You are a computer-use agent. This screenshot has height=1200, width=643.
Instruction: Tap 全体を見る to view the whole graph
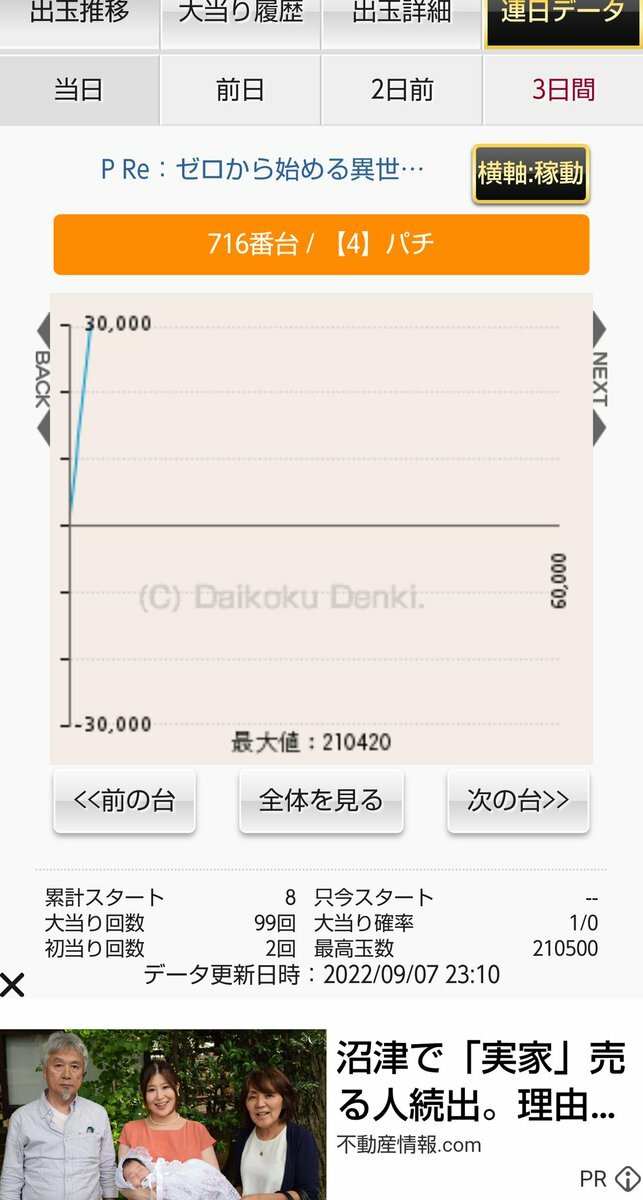321,800
